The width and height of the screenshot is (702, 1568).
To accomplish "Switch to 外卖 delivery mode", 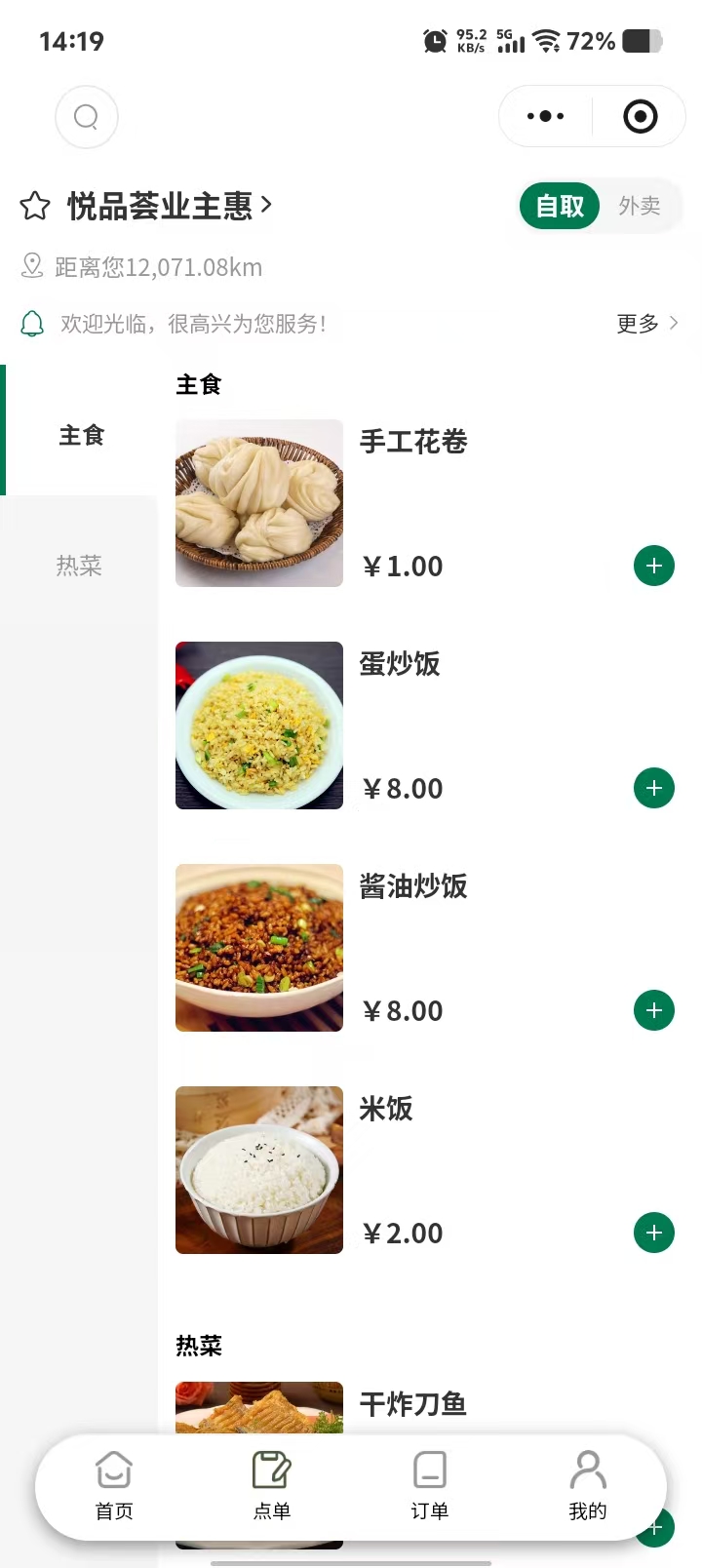I will (640, 206).
